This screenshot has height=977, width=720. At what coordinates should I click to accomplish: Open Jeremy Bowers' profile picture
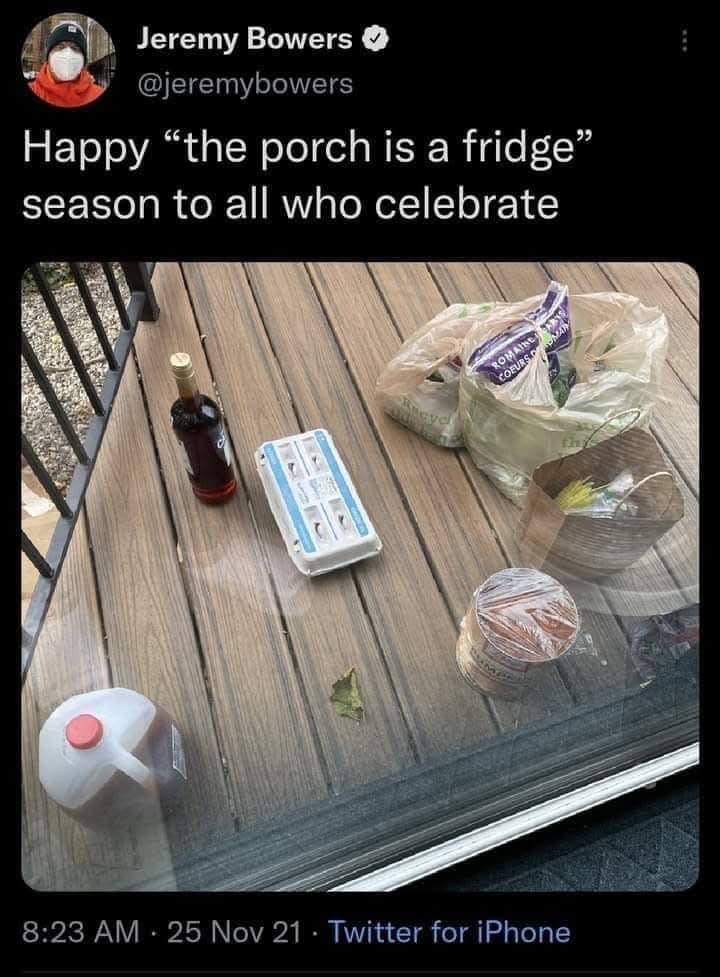tap(67, 62)
